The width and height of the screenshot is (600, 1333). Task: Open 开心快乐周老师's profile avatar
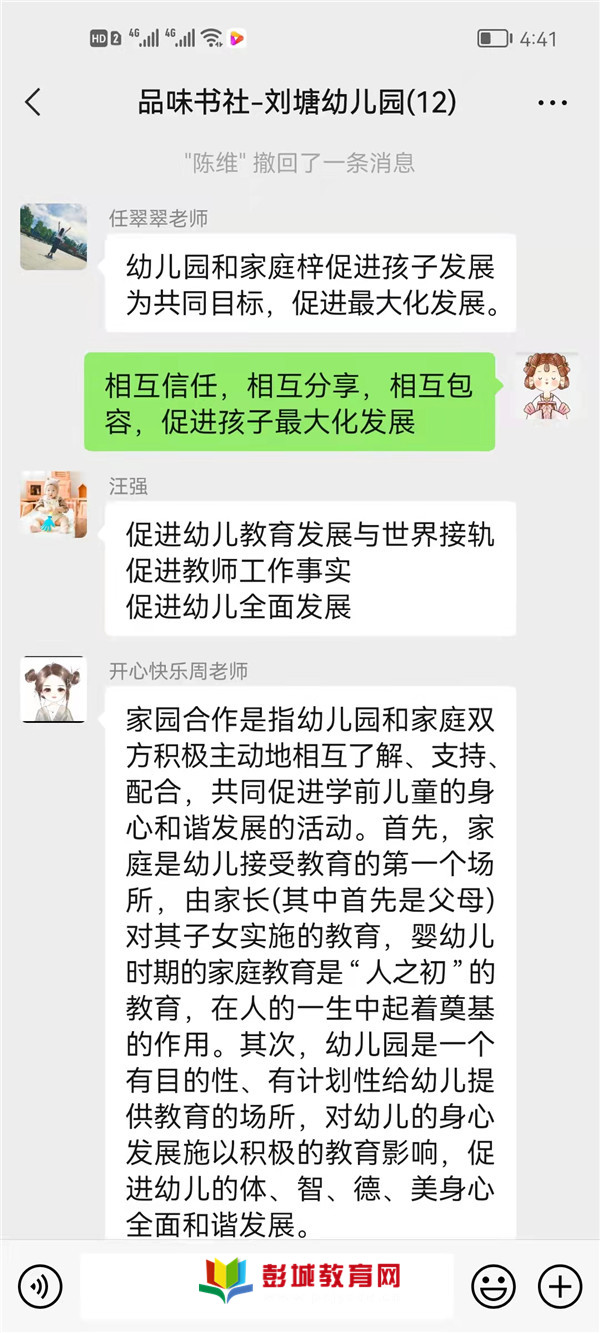(53, 690)
